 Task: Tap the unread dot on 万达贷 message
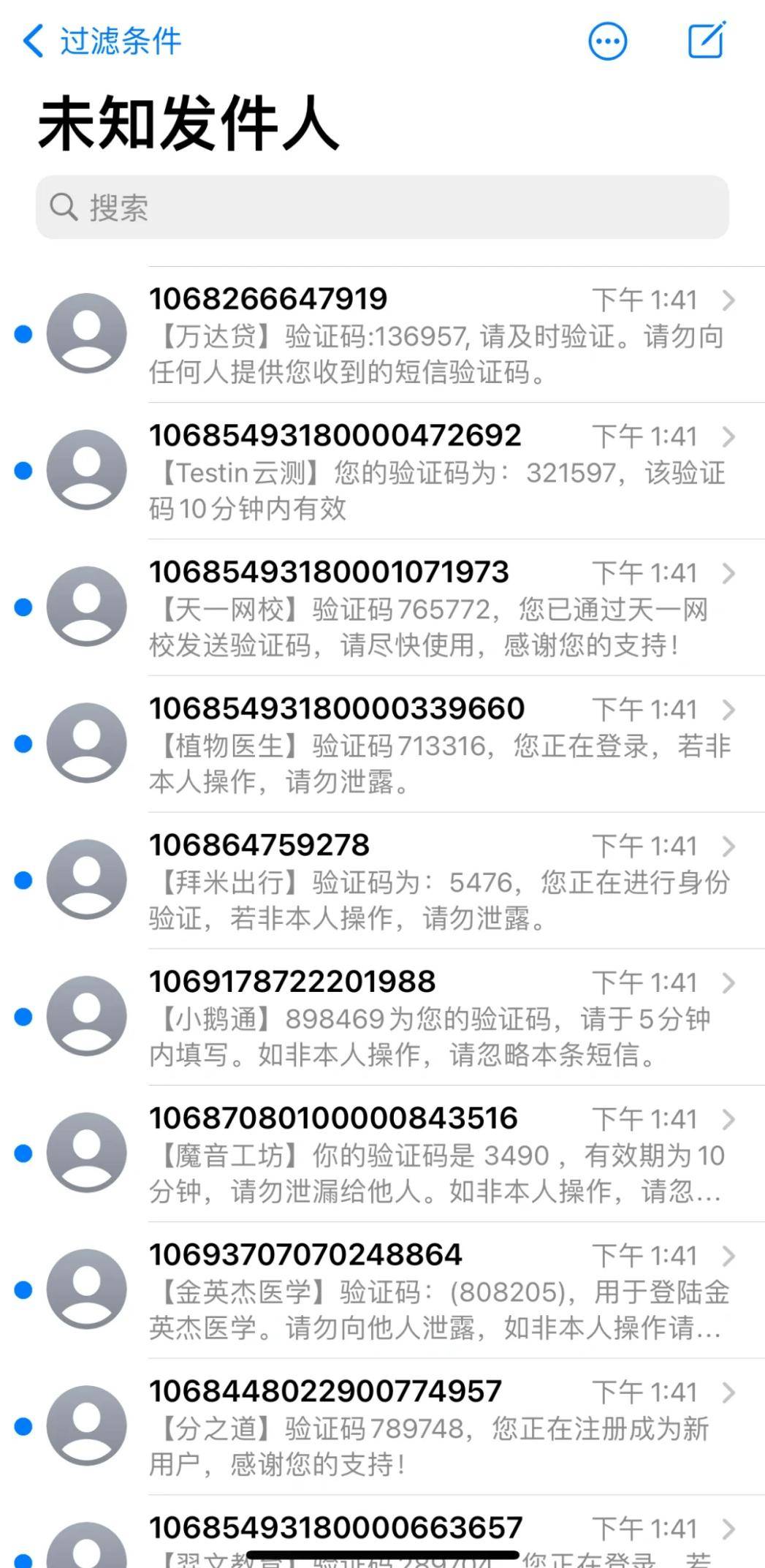coord(22,335)
